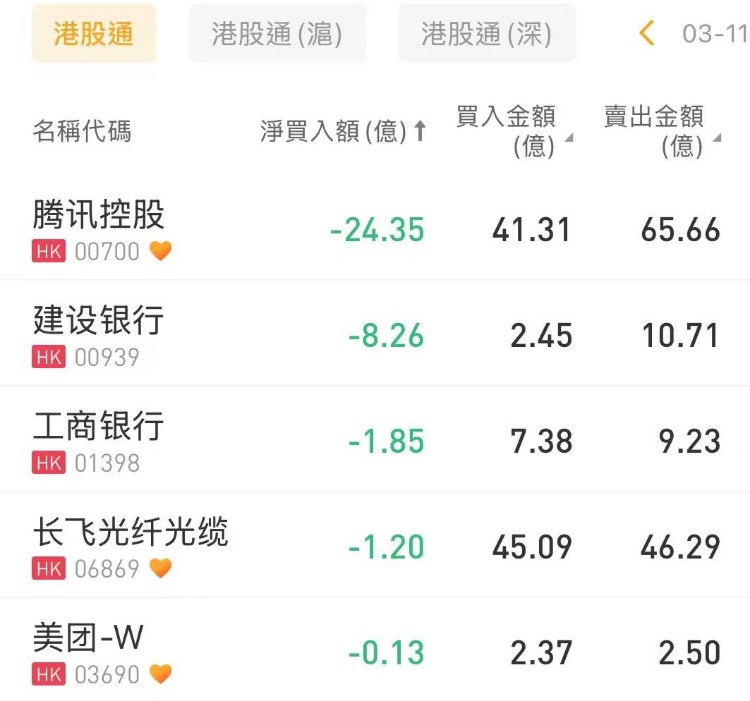This screenshot has height=701, width=750.
Task: Sort by 買入金額 column
Action: [x=514, y=131]
